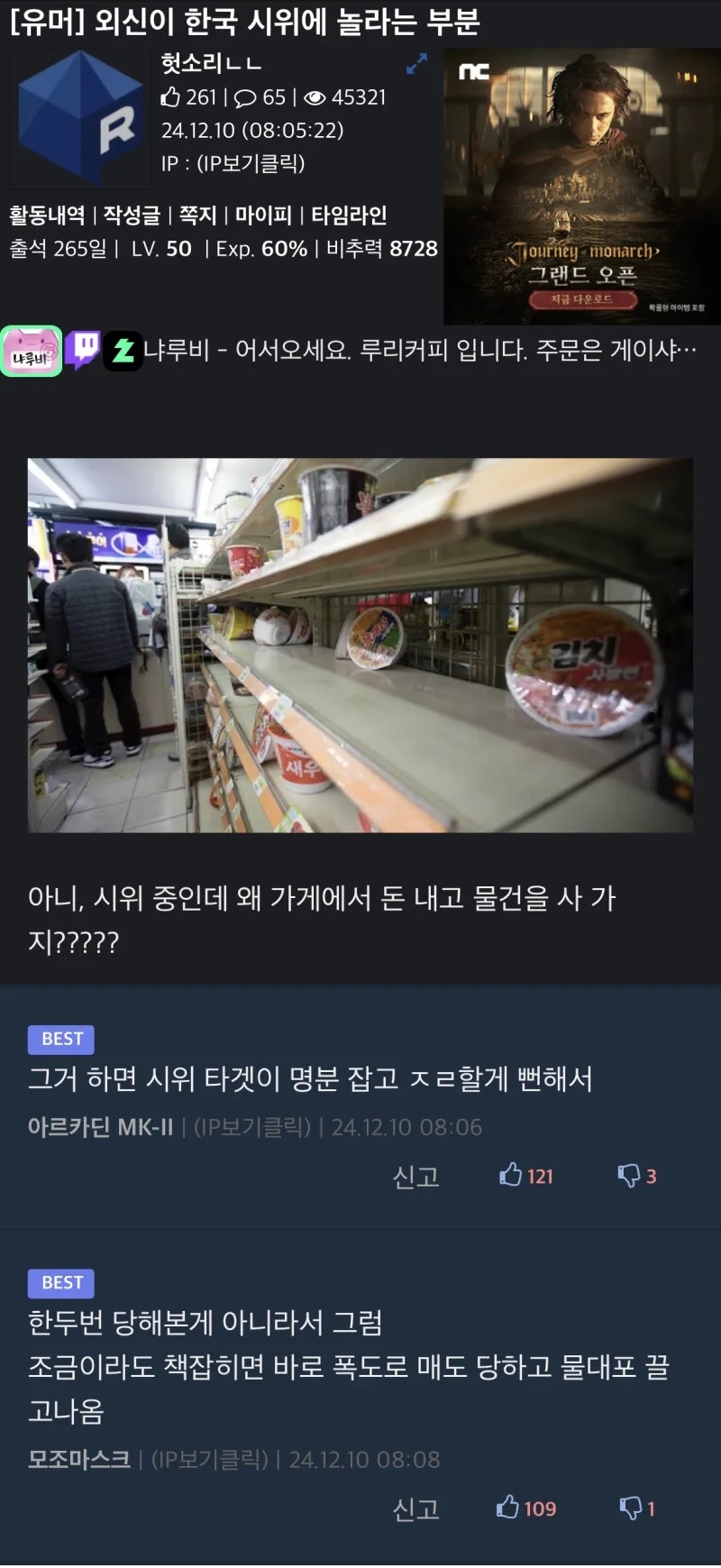Expand the author's profile with the arrows icon
Image resolution: width=721 pixels, height=1568 pixels.
(x=416, y=64)
